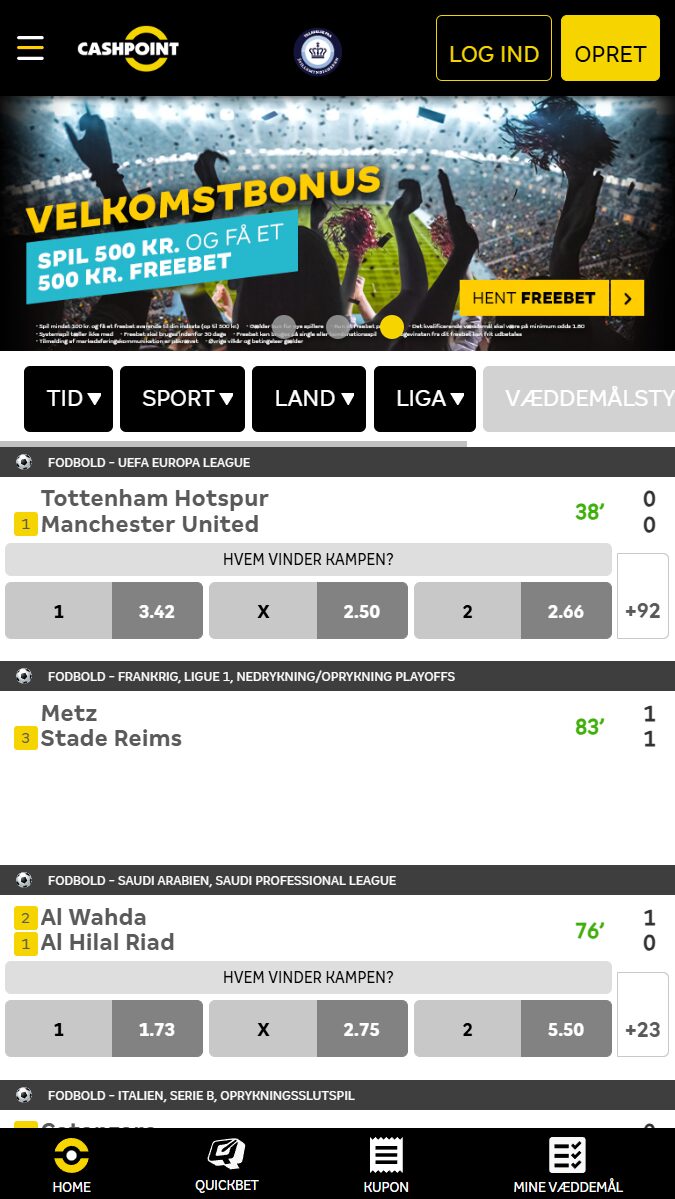Switch to the Quickbet tab
The height and width of the screenshot is (1199, 675).
(226, 1165)
